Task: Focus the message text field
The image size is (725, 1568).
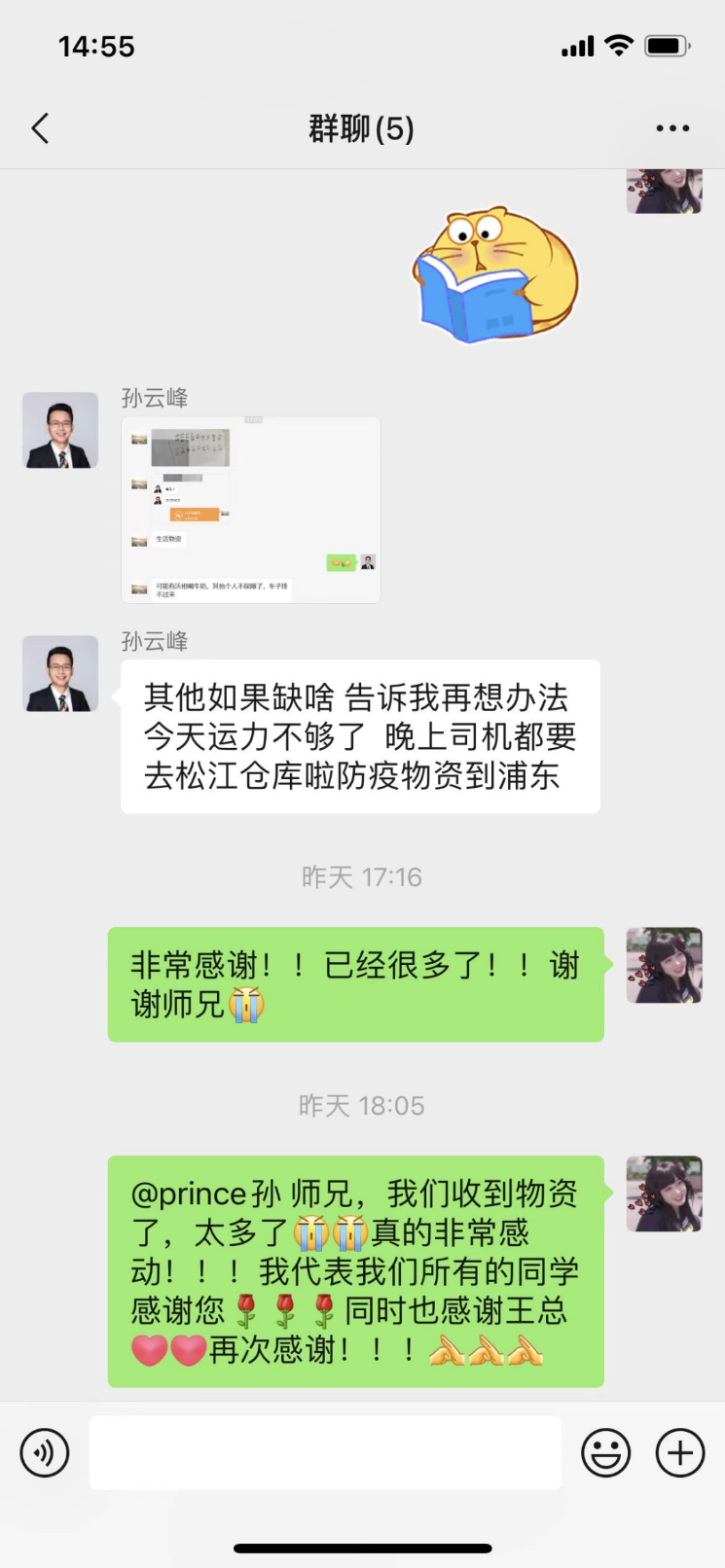Action: tap(325, 1453)
